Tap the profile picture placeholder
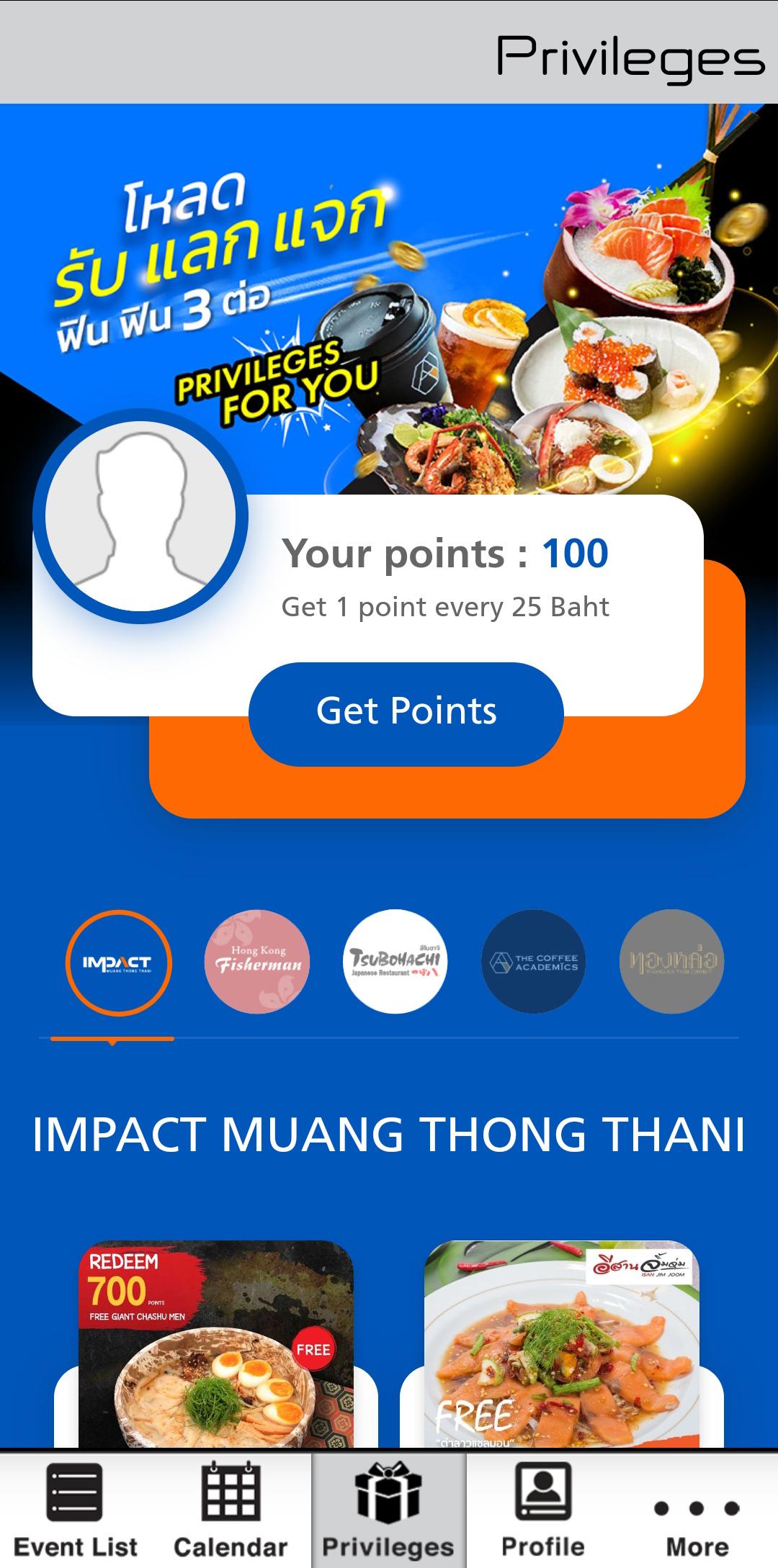Viewport: 778px width, 1568px height. pos(140,516)
